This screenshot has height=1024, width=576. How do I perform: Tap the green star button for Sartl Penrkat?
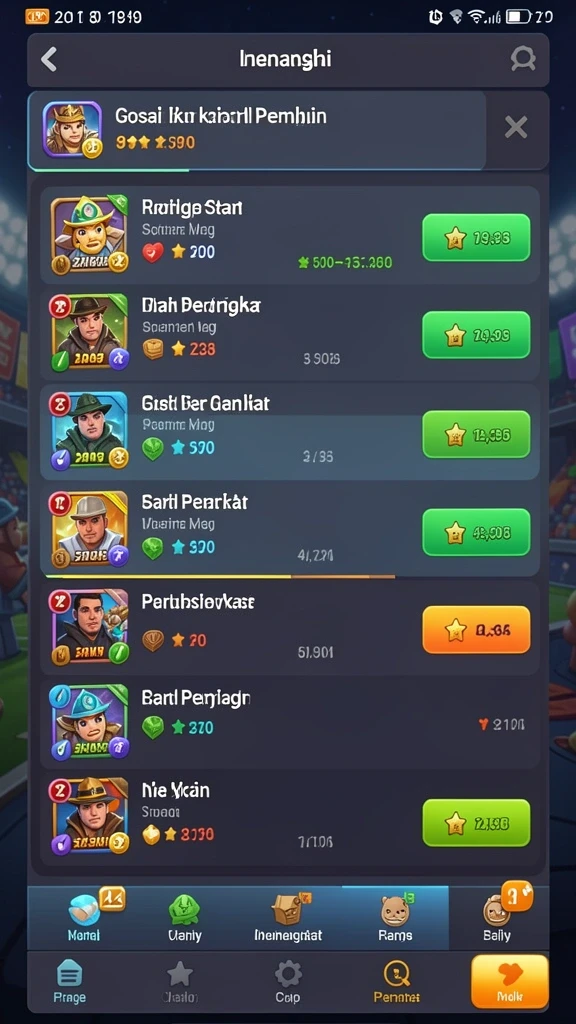click(476, 533)
